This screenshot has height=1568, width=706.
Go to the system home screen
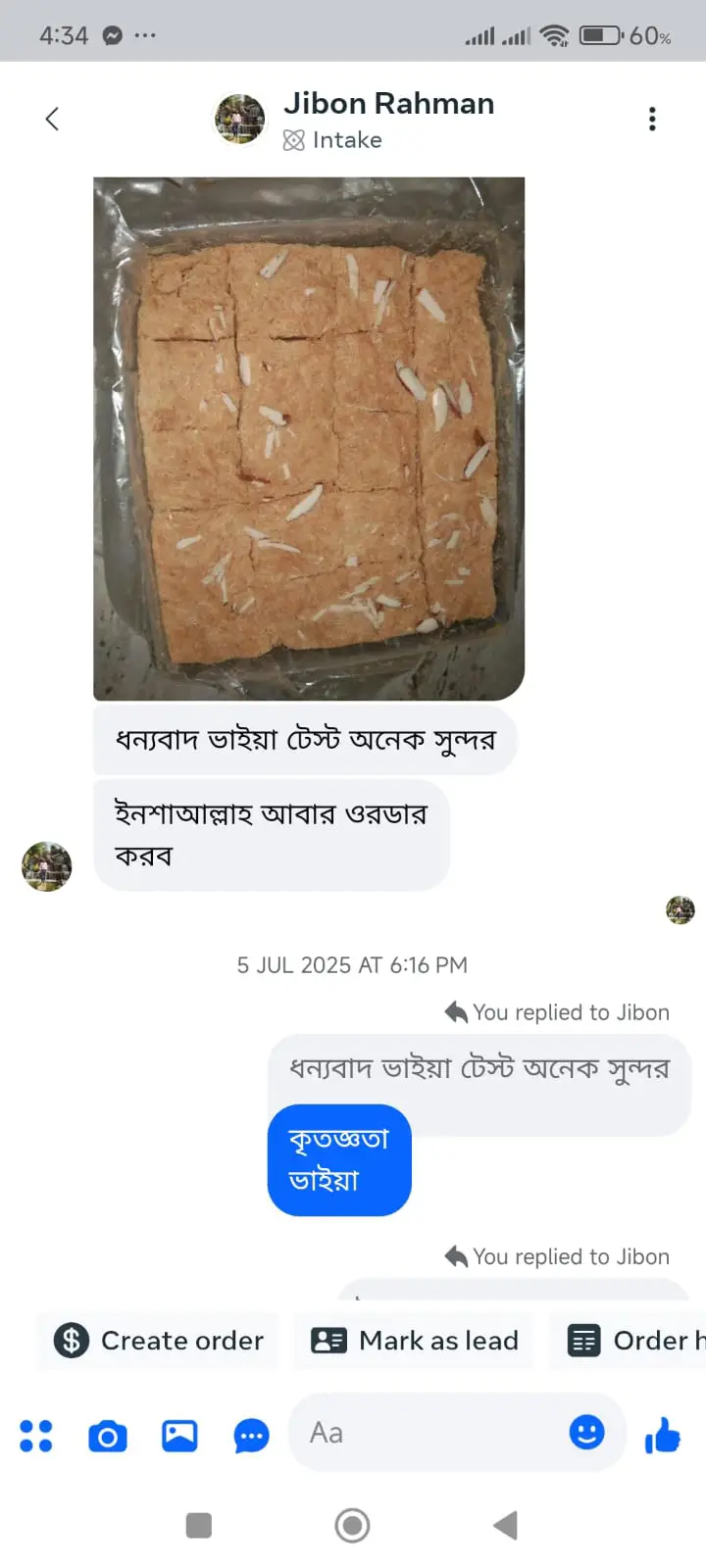coord(352,1526)
